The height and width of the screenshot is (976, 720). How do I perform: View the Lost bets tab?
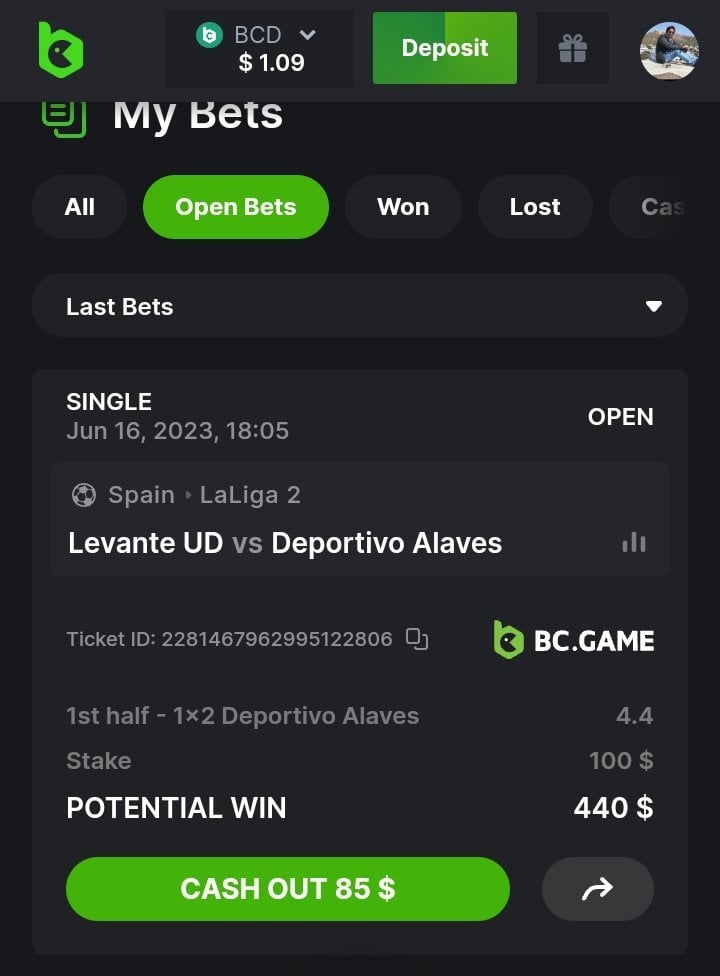click(535, 207)
